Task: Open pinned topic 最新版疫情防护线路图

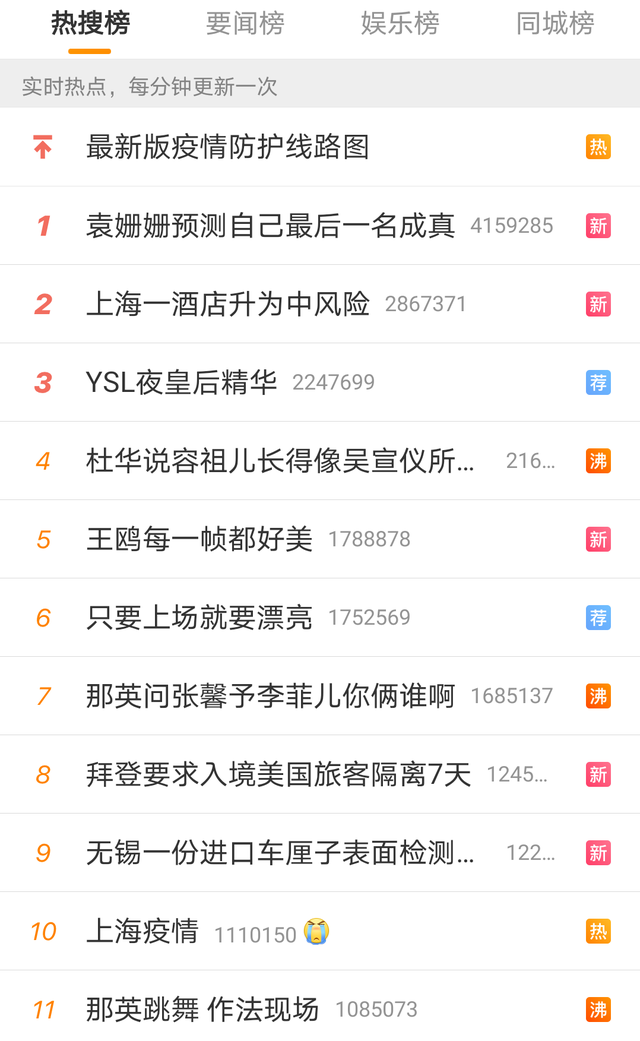Action: [320, 147]
